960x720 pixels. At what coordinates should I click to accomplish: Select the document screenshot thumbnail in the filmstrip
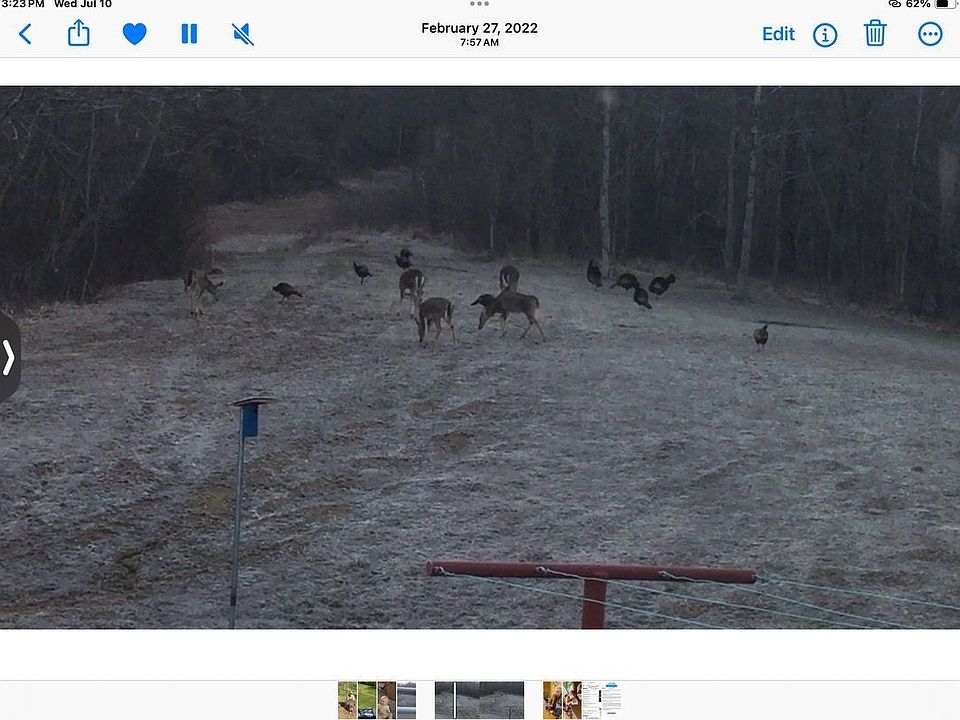point(601,700)
